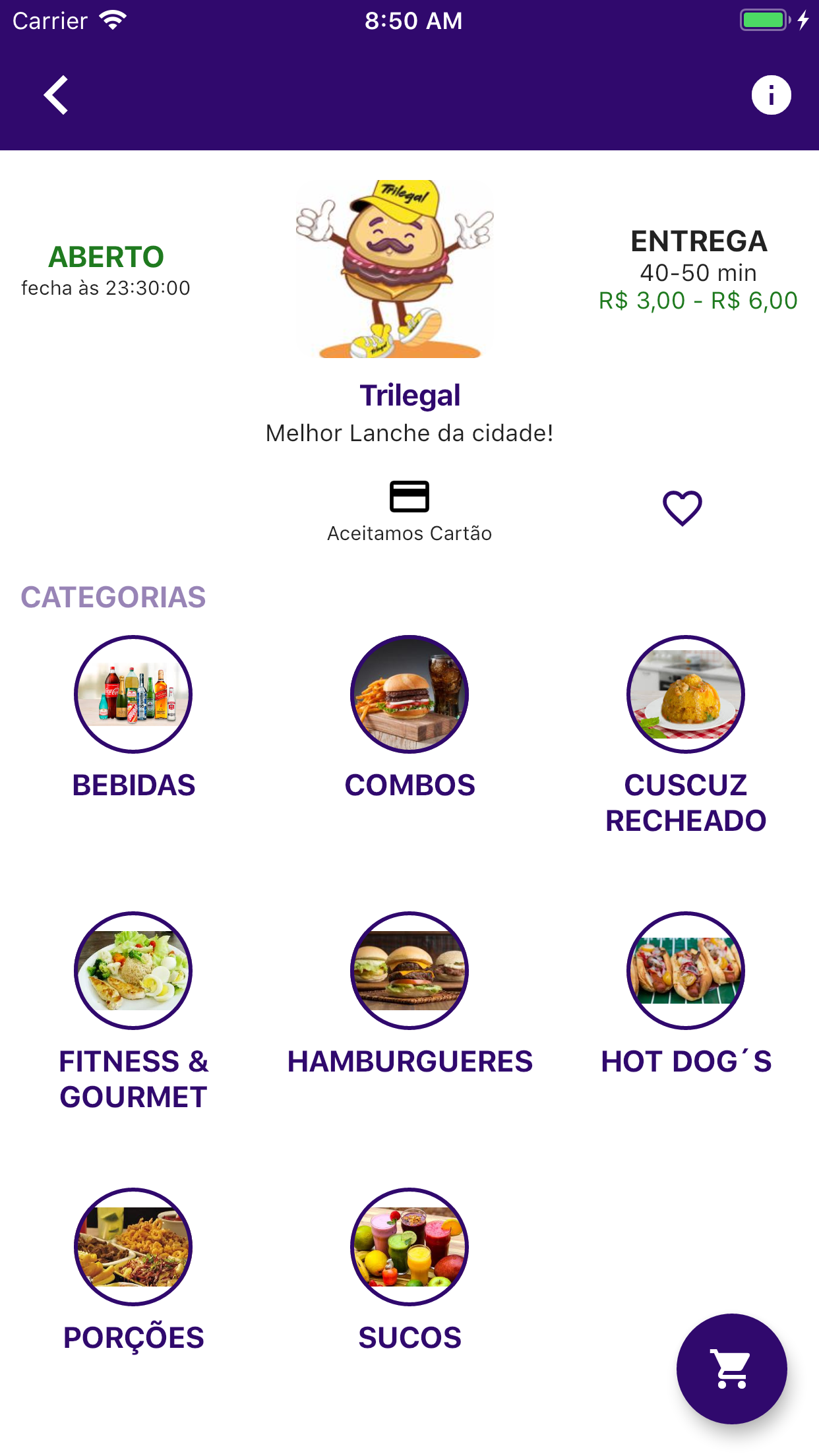Choose the Porções category
Image resolution: width=819 pixels, height=1456 pixels.
[x=133, y=1247]
